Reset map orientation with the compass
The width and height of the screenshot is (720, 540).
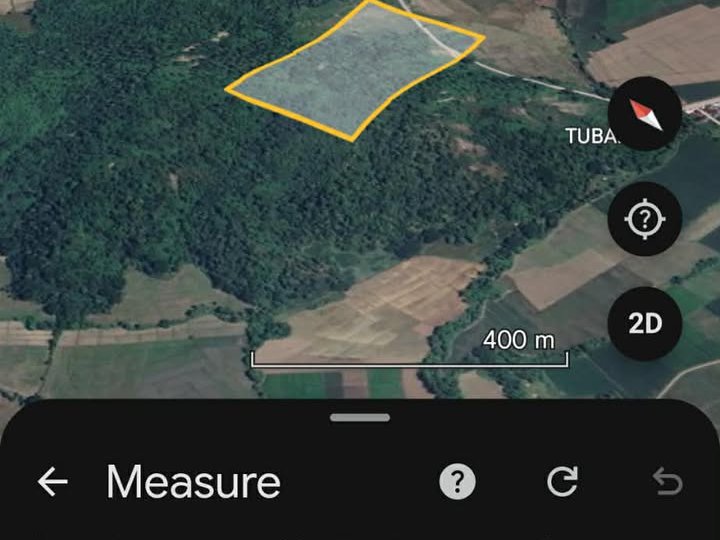tap(645, 113)
